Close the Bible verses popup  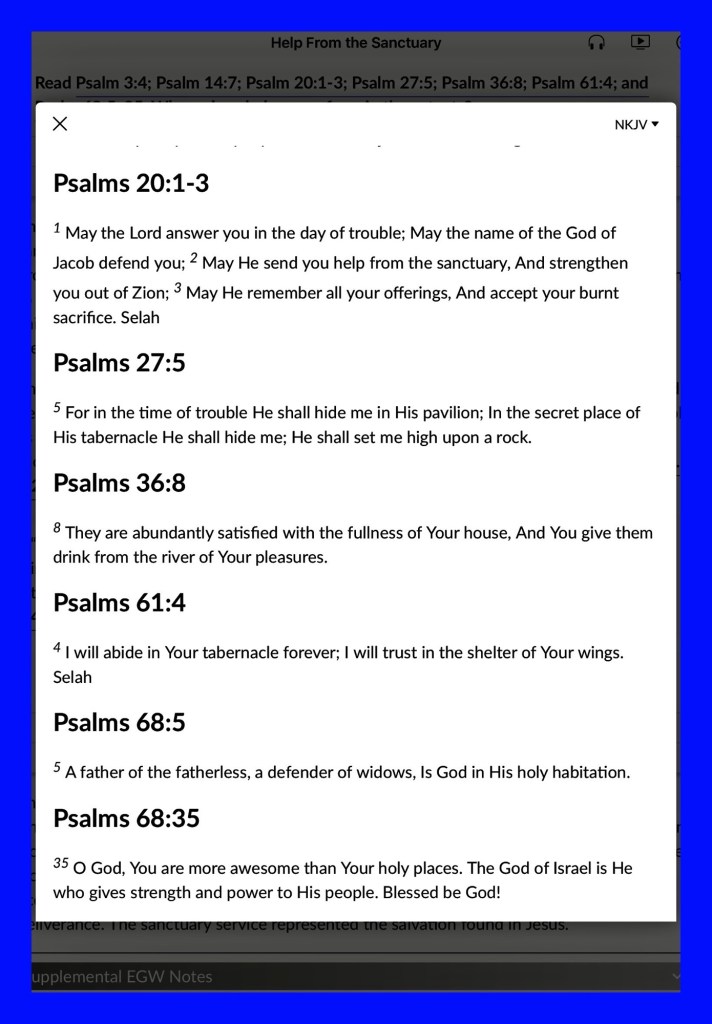point(60,124)
